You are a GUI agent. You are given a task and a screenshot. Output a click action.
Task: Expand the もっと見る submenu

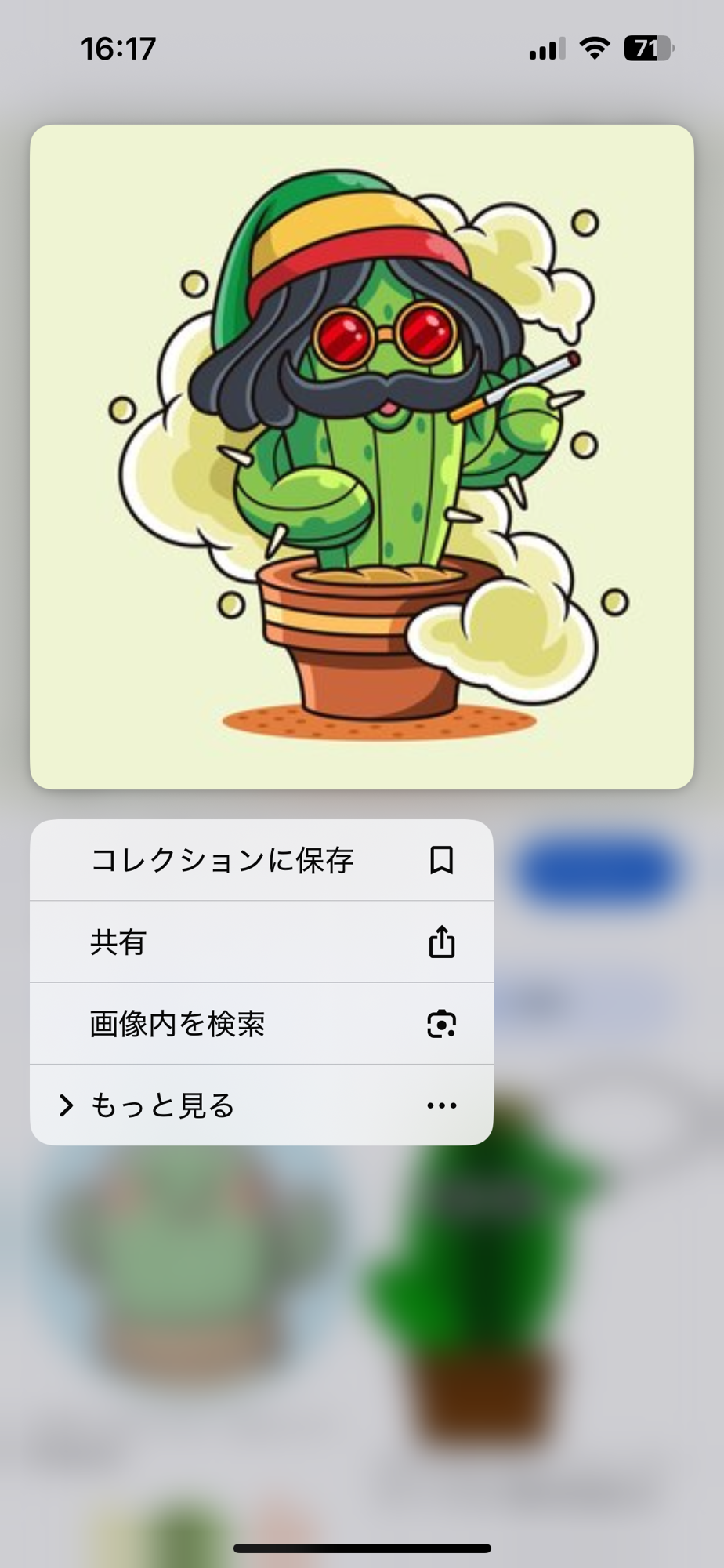point(261,1105)
